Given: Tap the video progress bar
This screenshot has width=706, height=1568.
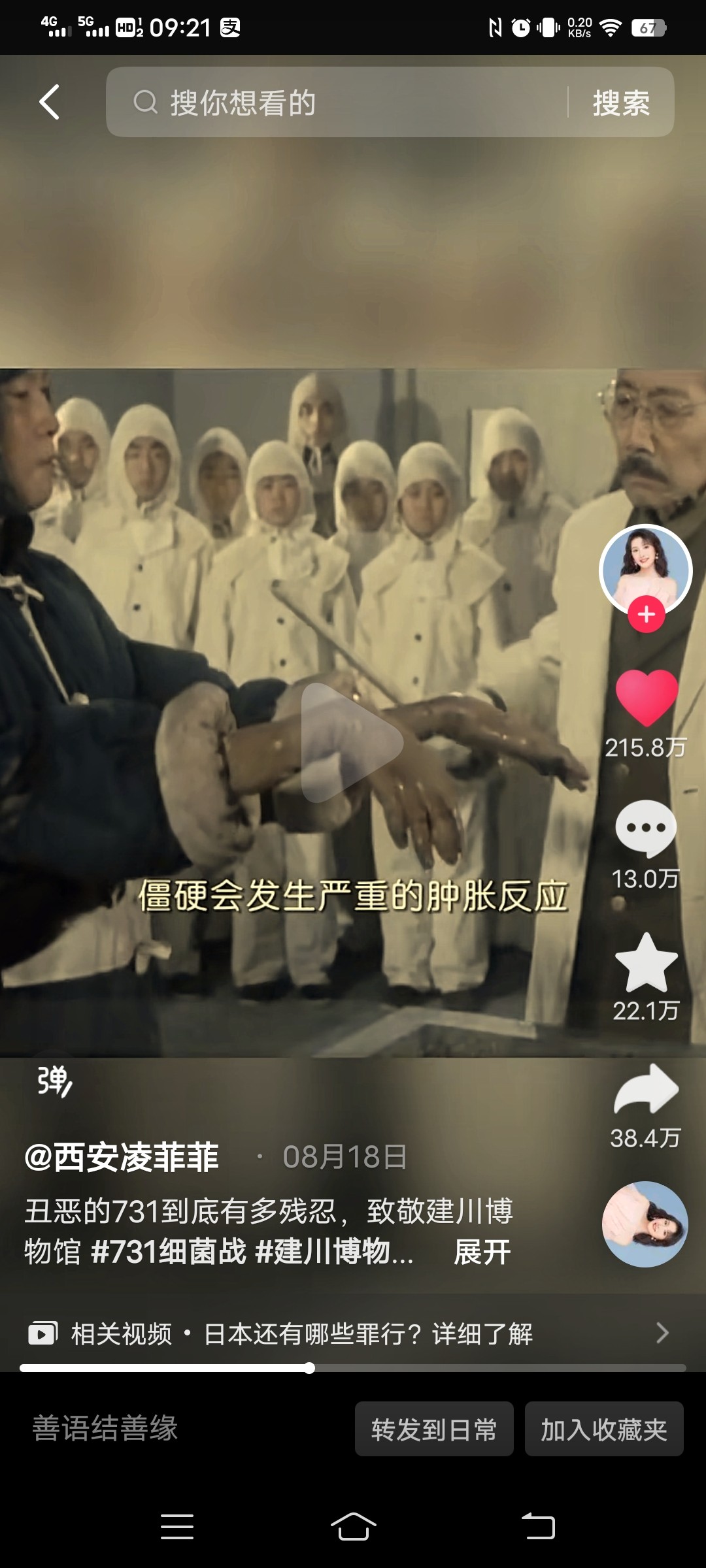Looking at the screenshot, I should pos(353,1368).
